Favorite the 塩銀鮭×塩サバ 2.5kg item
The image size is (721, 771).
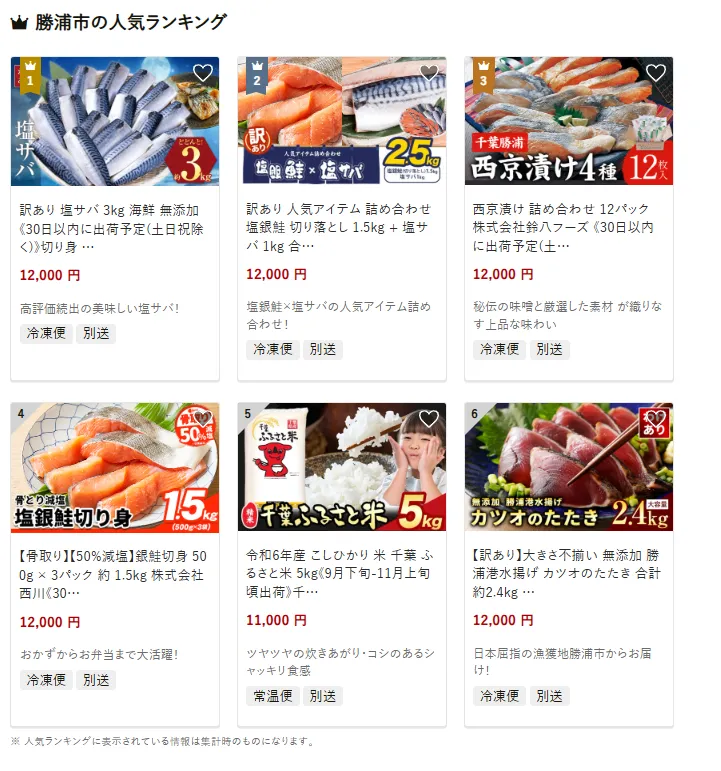pos(429,73)
